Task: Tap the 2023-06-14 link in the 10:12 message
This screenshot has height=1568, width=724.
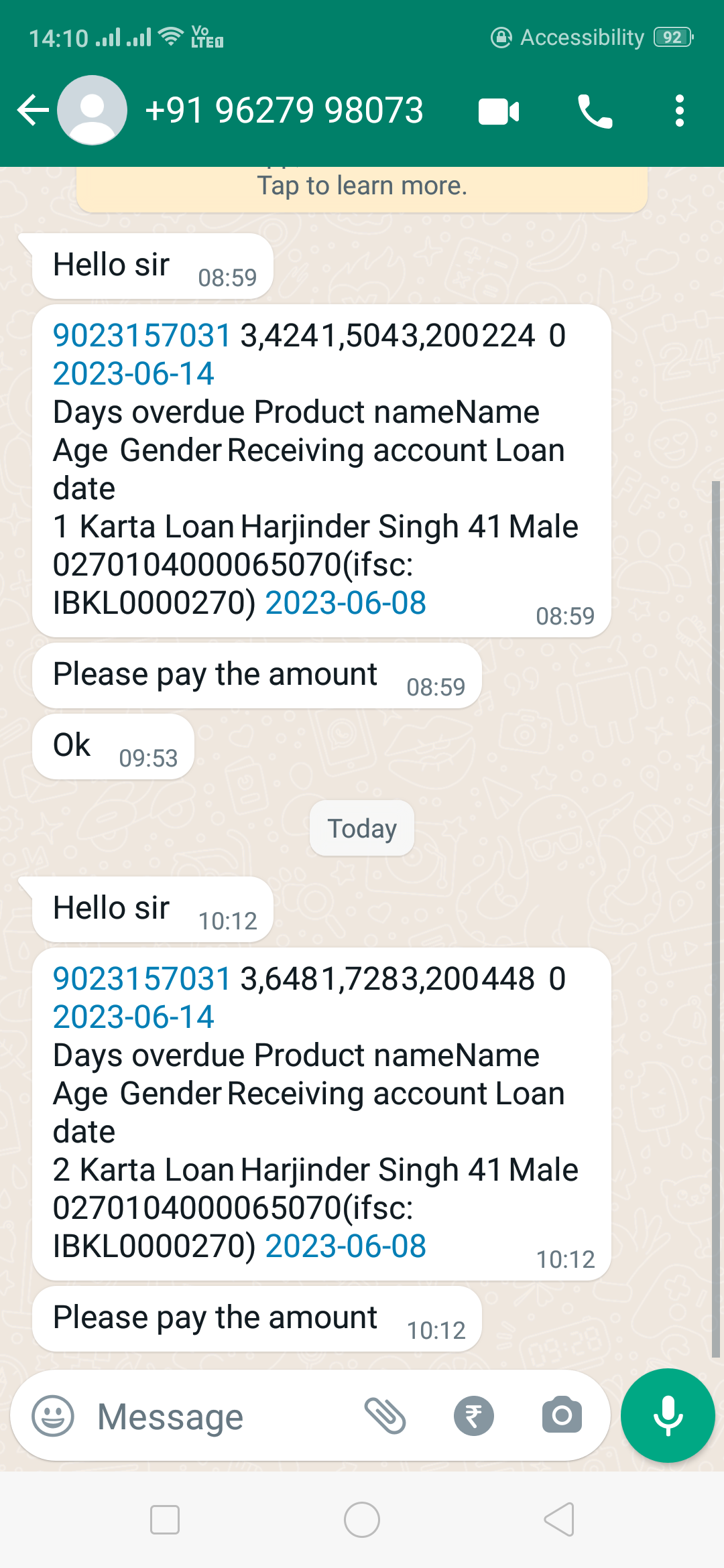Action: (133, 1017)
